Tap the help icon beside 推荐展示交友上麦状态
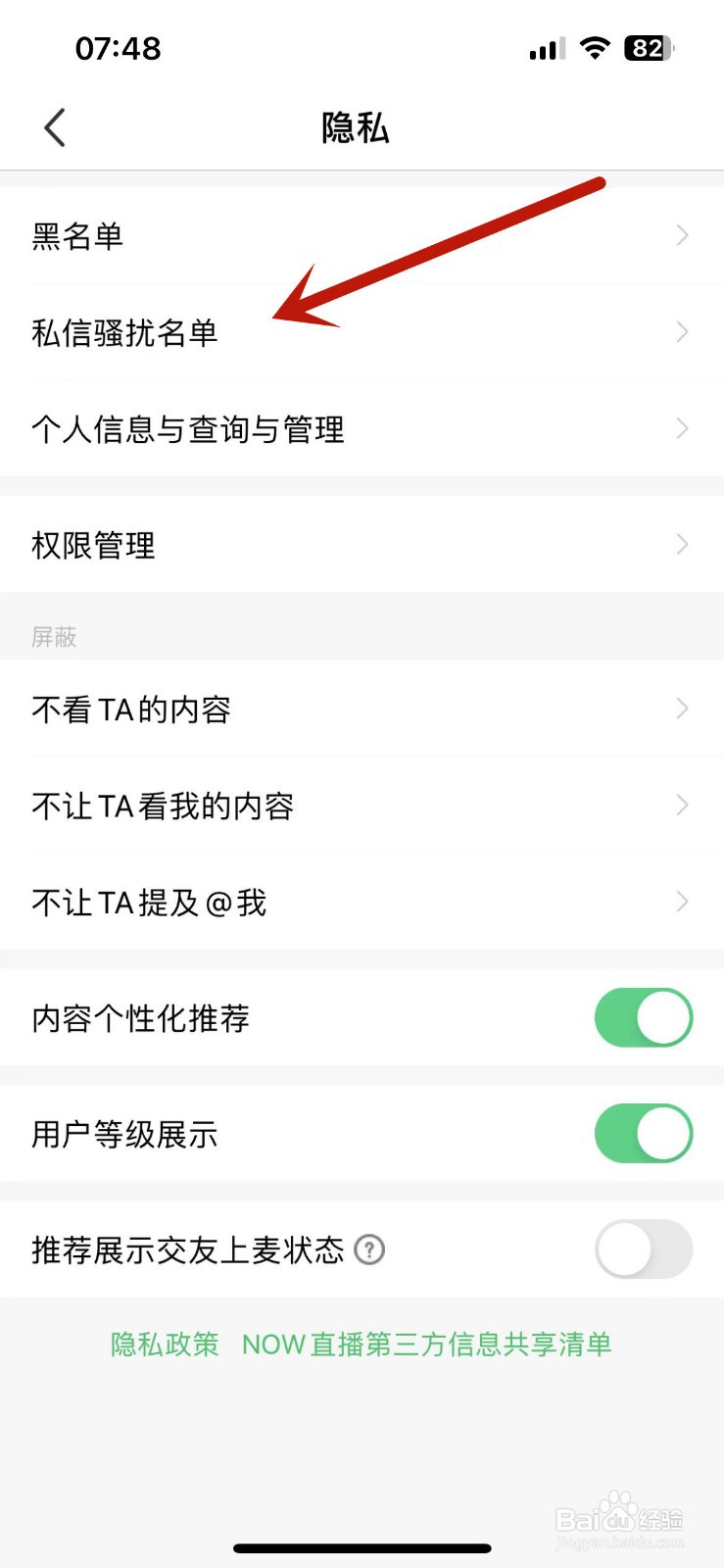Image resolution: width=724 pixels, height=1568 pixels. (x=369, y=1249)
